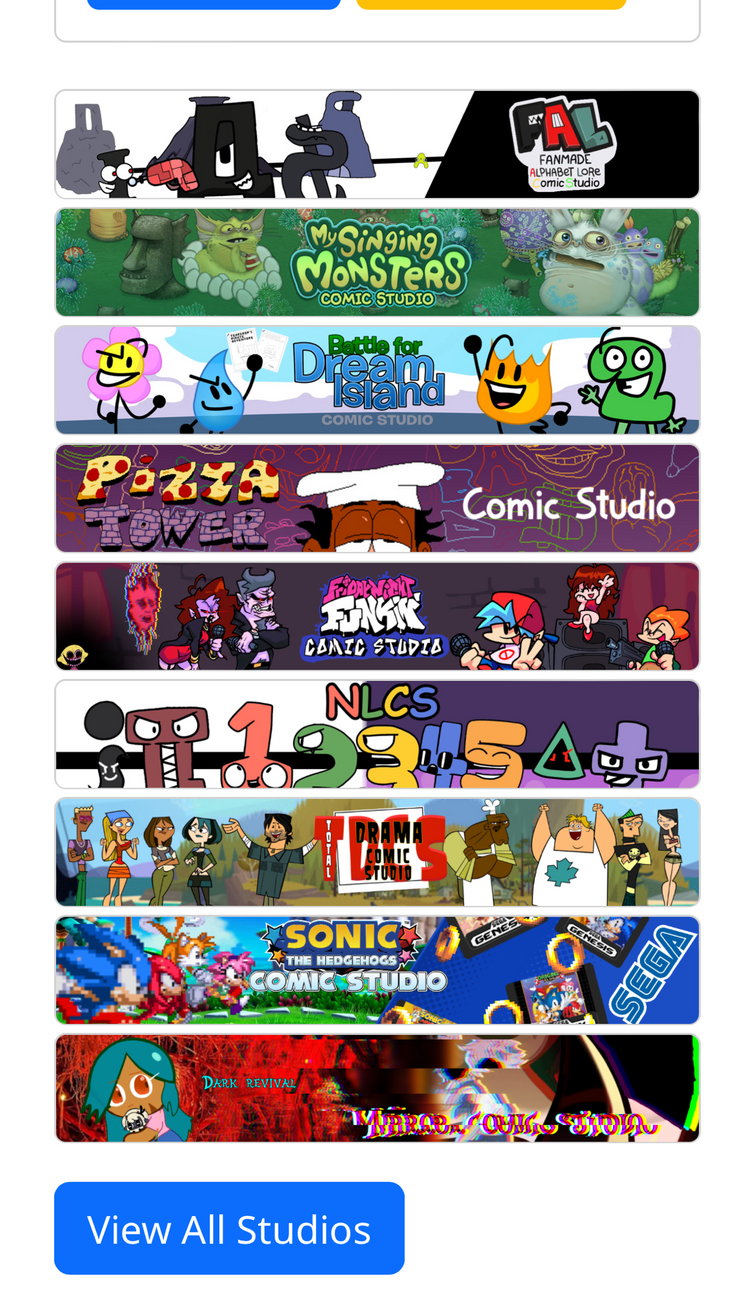
Task: Open the Dark Revival studio banner
Action: point(377,1088)
